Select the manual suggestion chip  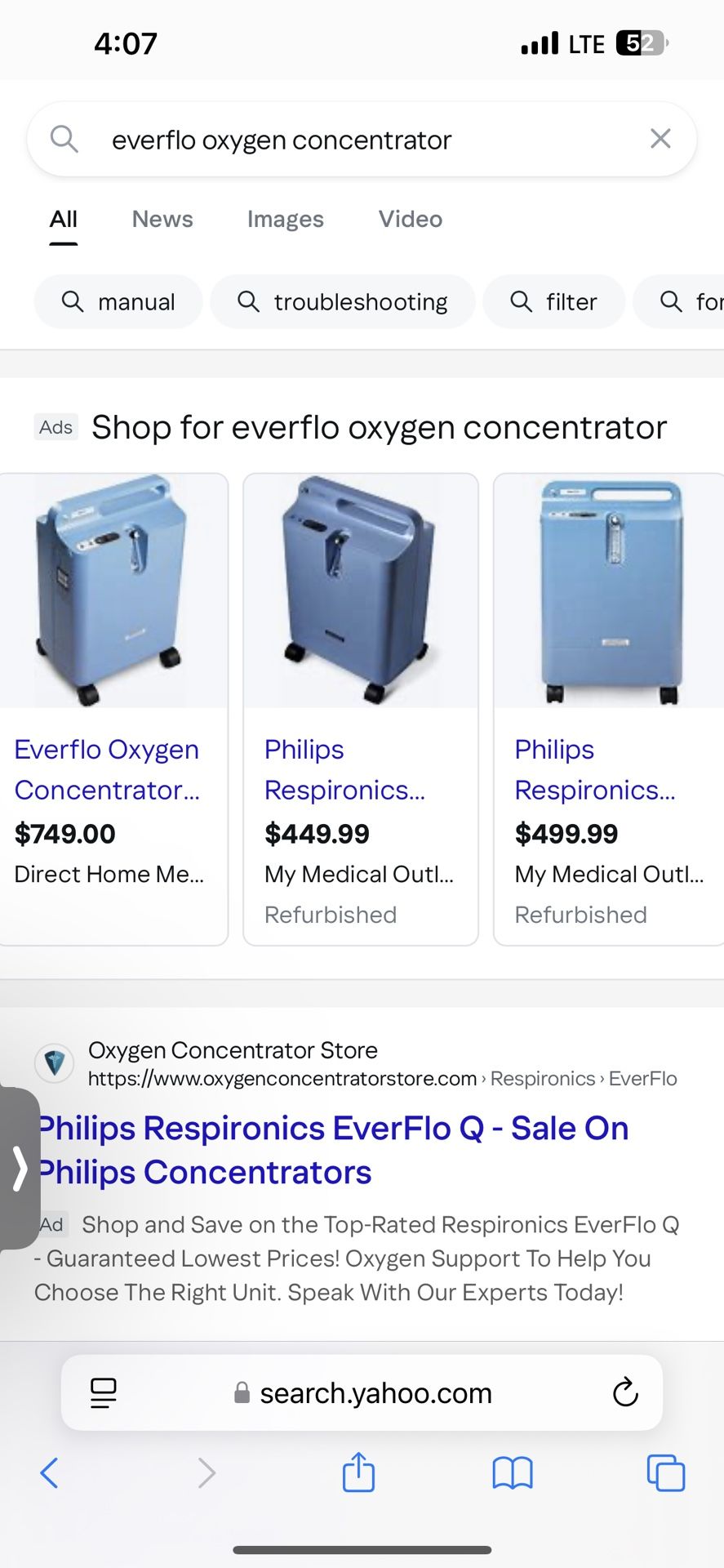[118, 302]
